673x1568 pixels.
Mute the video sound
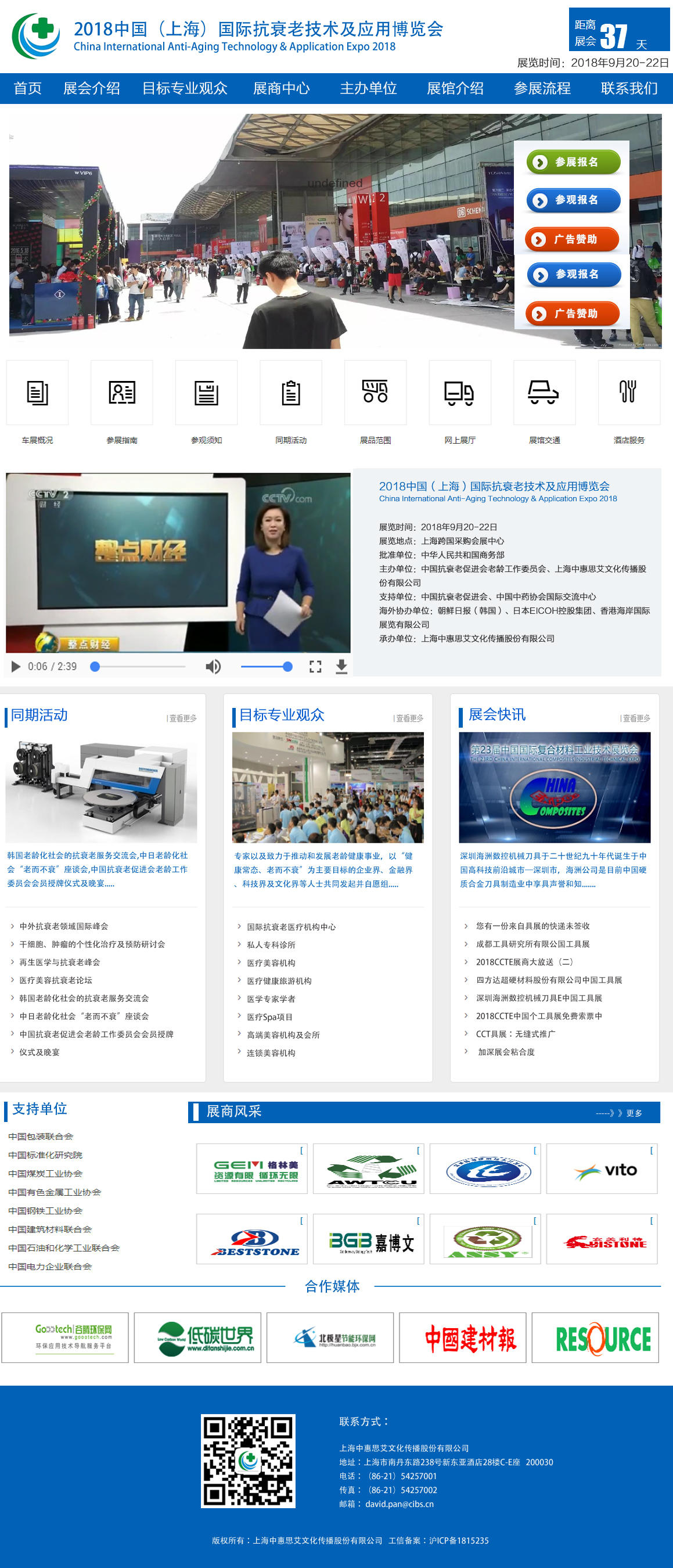click(213, 667)
